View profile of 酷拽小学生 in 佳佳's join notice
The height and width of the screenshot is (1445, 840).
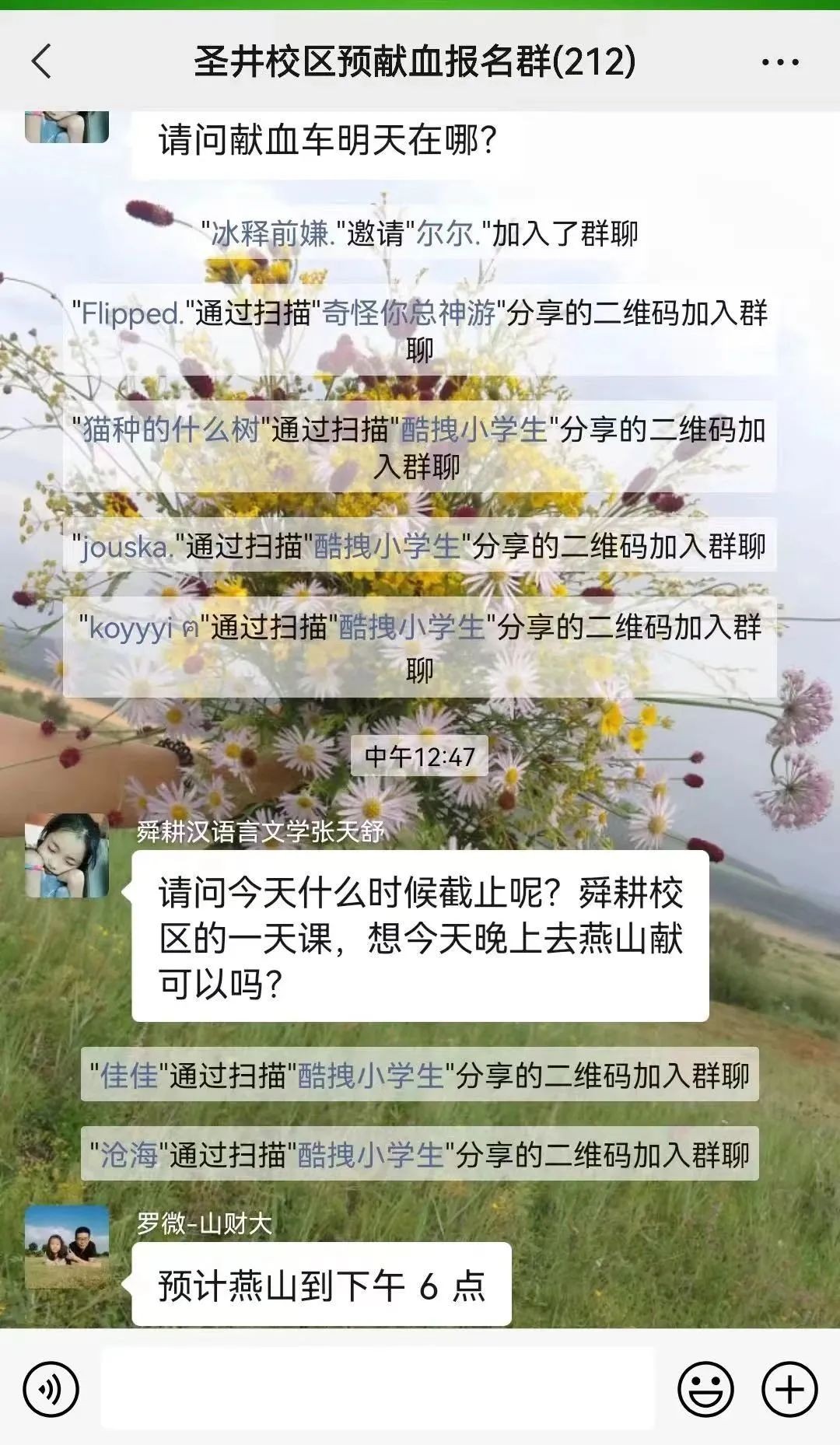[370, 1076]
